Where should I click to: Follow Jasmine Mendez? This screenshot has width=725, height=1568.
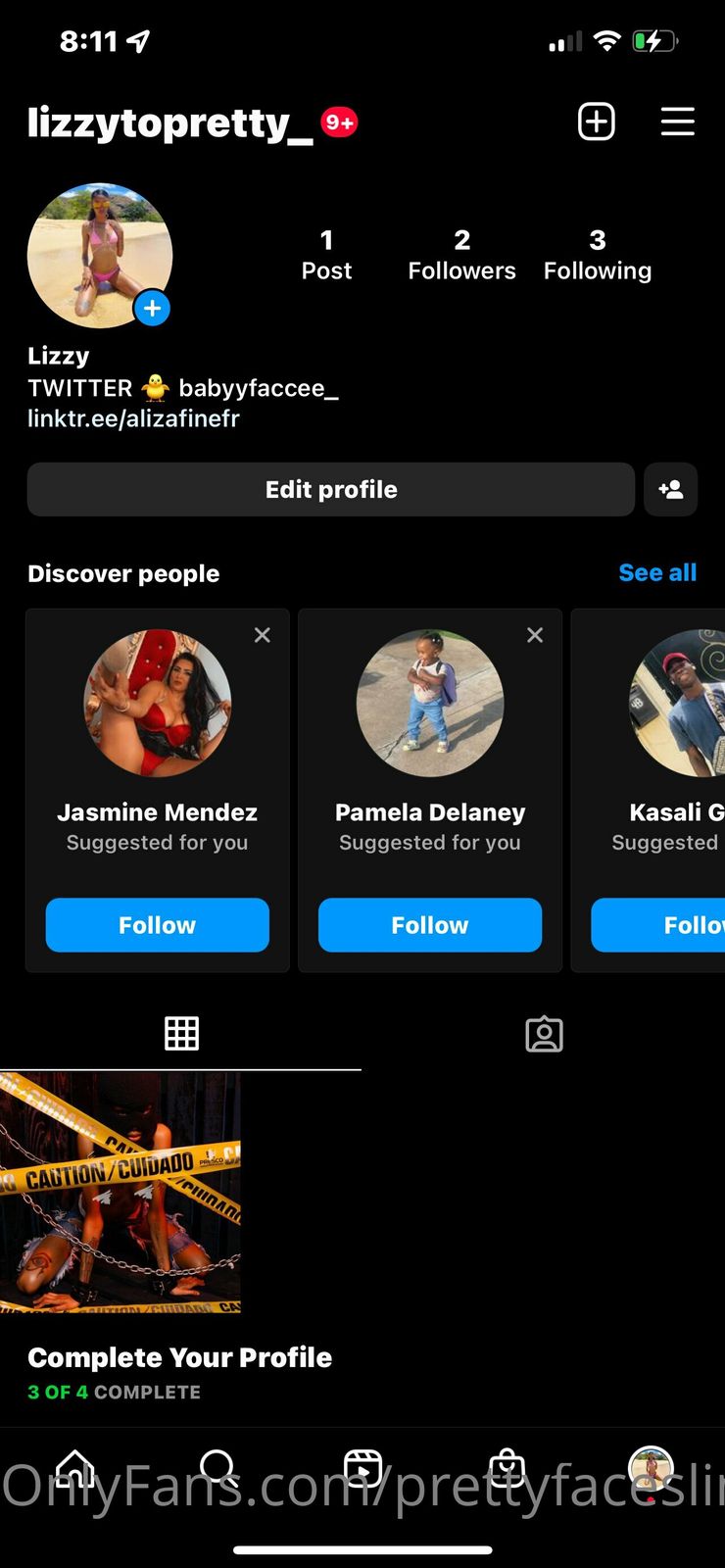pos(157,924)
